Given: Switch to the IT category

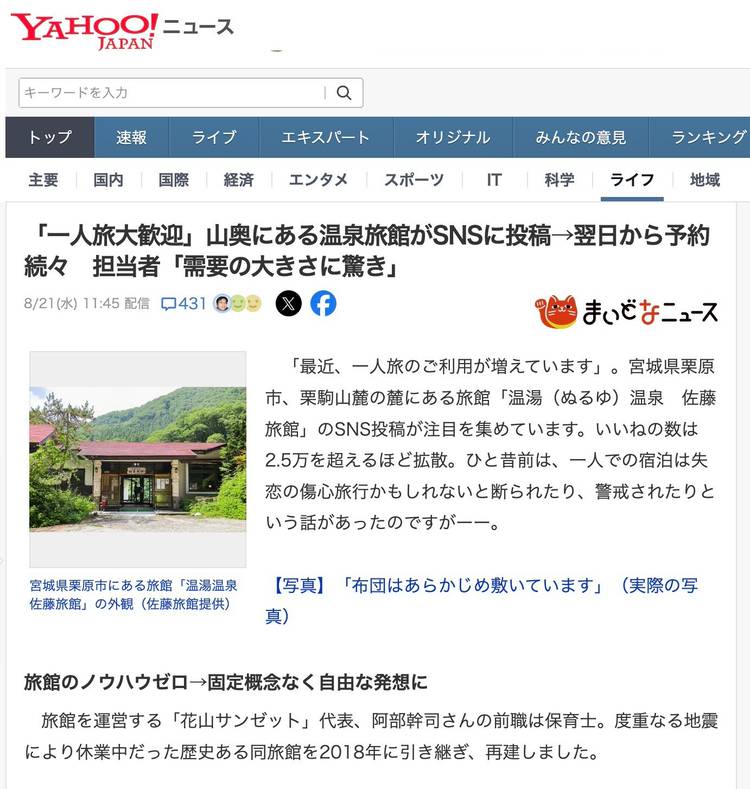Looking at the screenshot, I should [494, 180].
